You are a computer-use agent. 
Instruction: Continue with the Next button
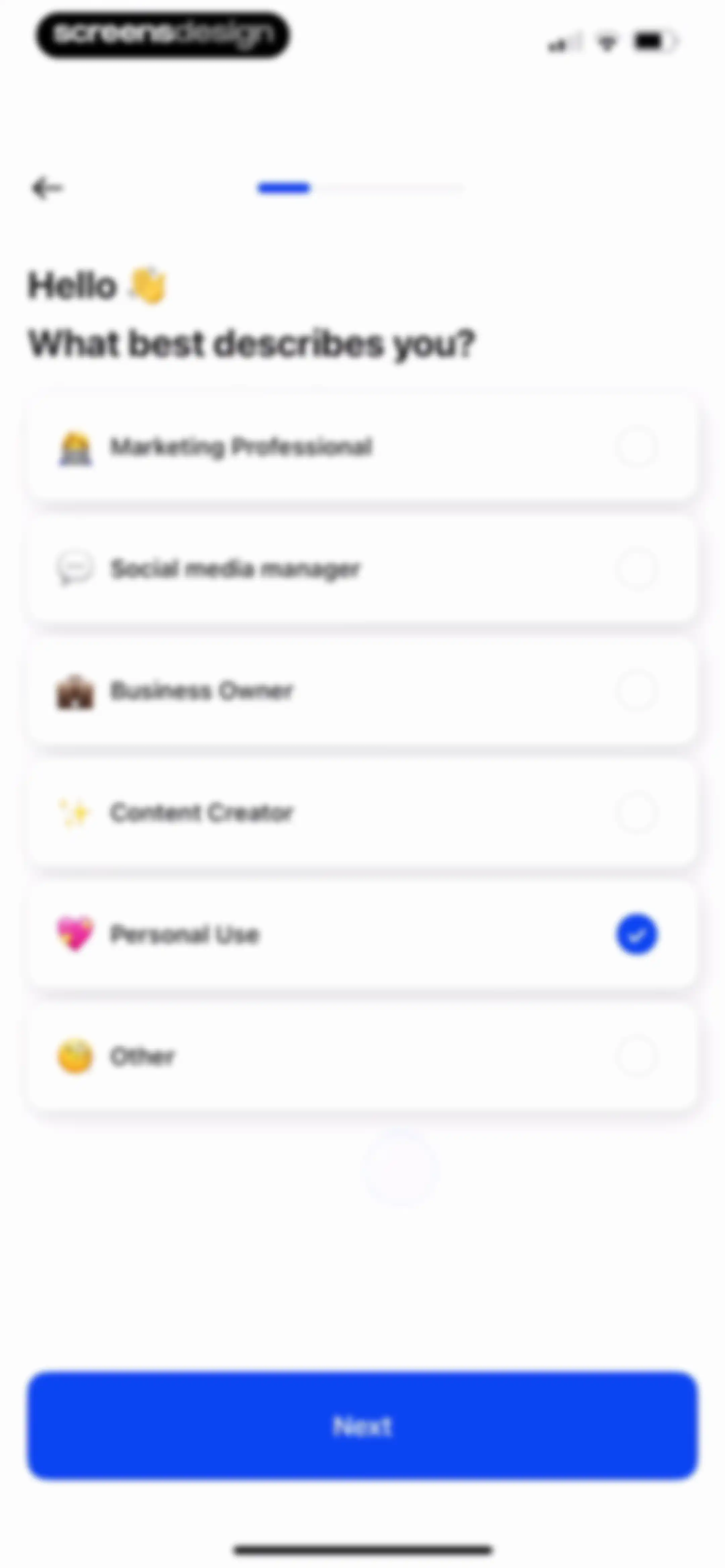(x=362, y=1426)
